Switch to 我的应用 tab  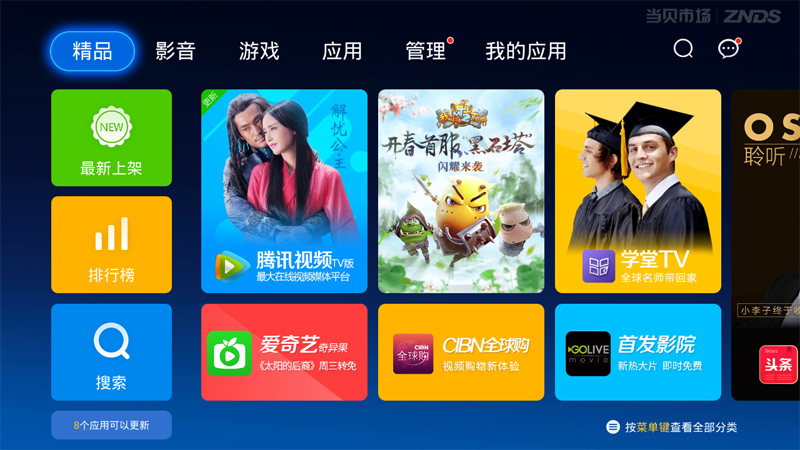525,51
